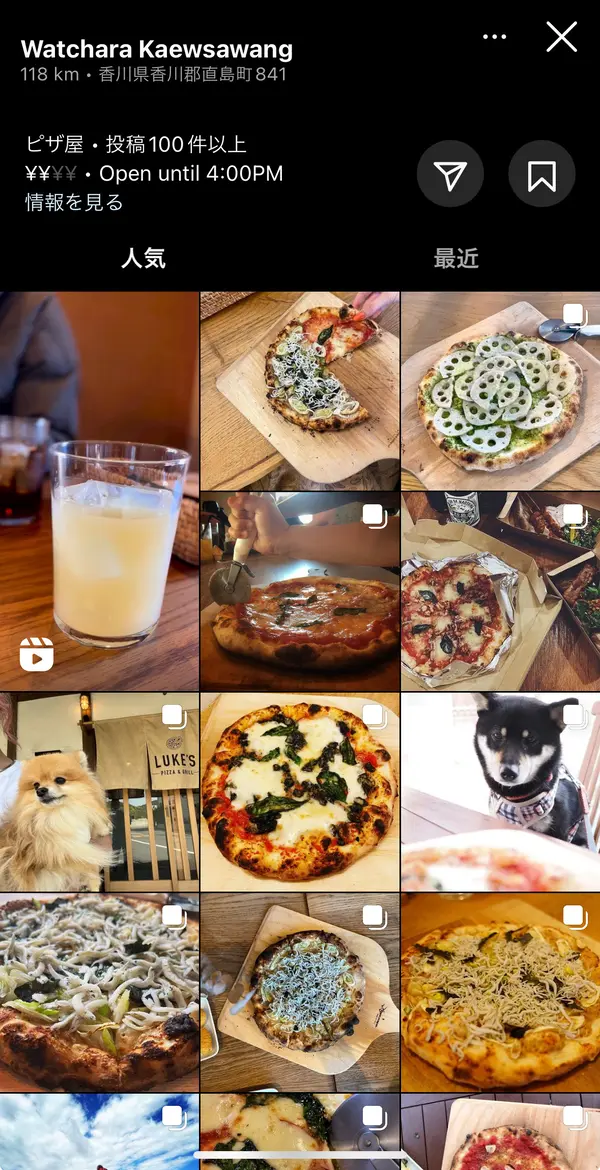600x1170 pixels.
Task: Open the whitebait pizza on yellow plate
Action: 500,991
